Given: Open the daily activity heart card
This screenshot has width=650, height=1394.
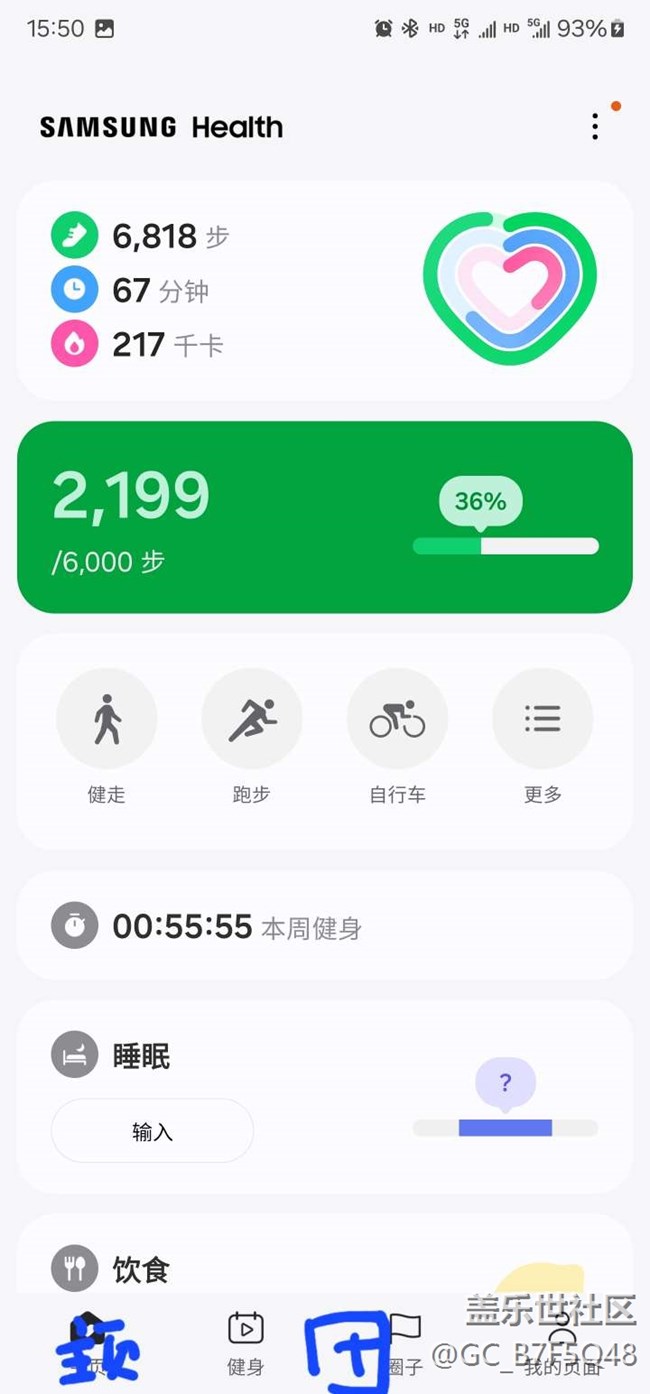Looking at the screenshot, I should coord(324,290).
